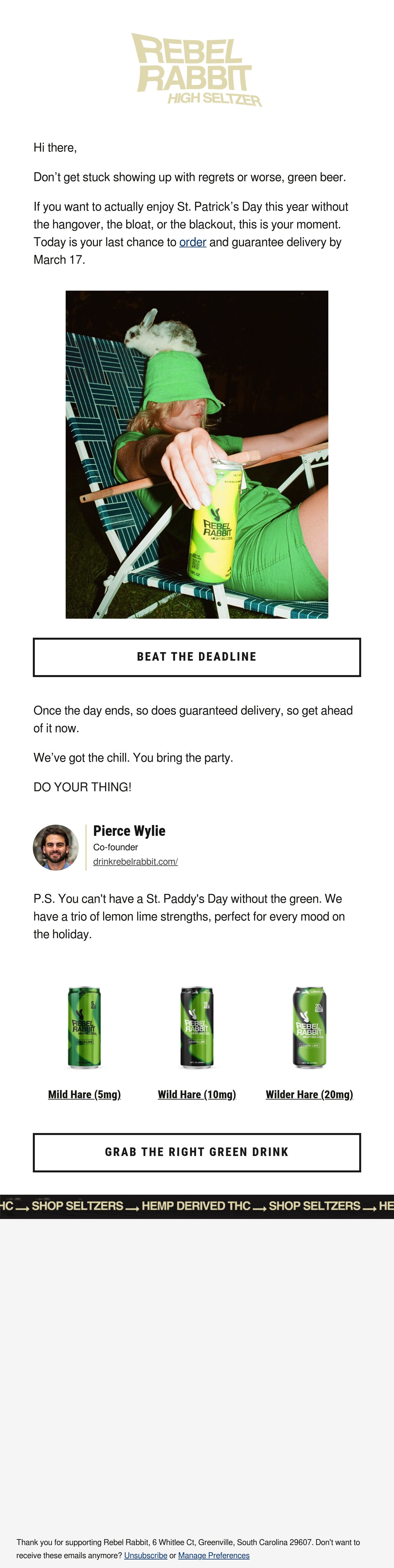
Task: Select Mild Hare (5mg) link
Action: 85,1094
